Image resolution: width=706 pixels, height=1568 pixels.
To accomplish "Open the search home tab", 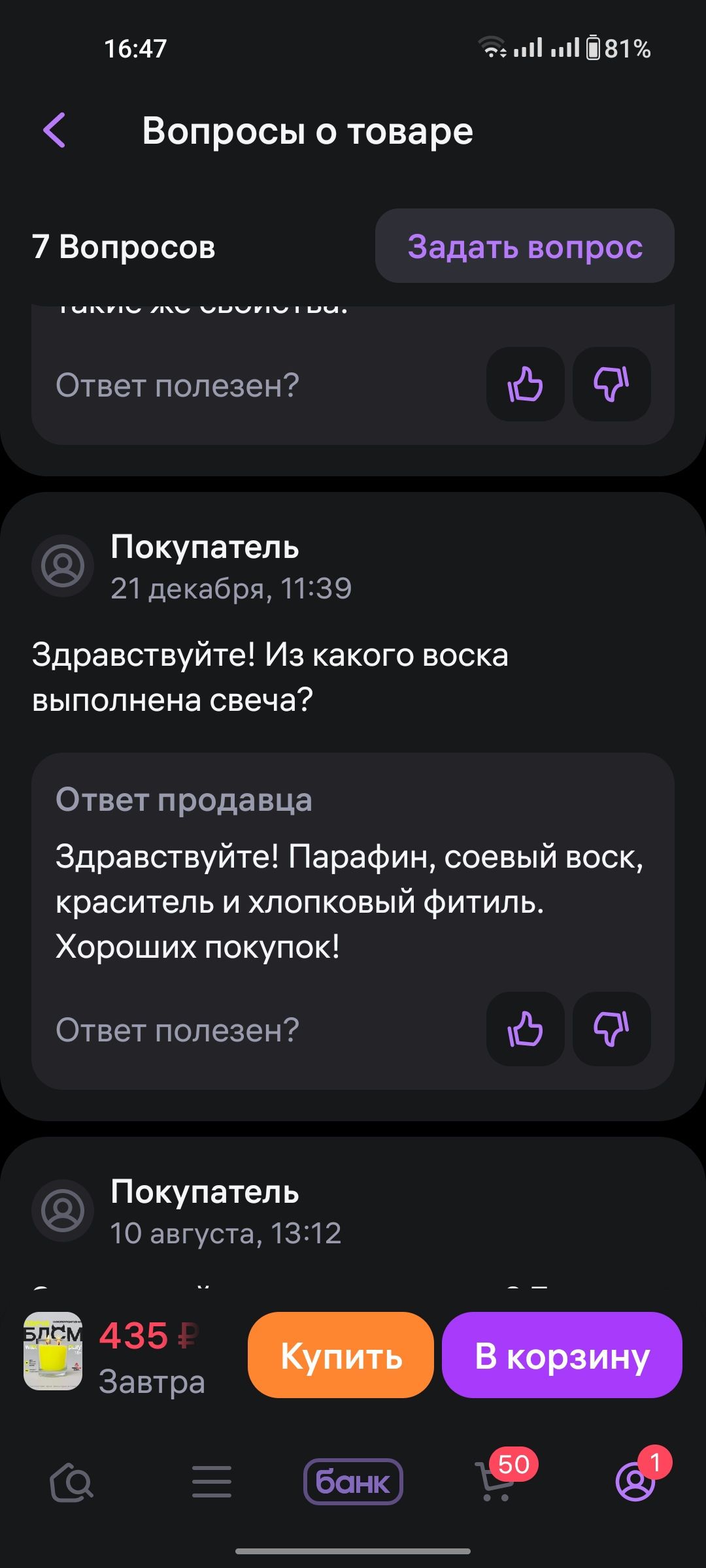I will pos(72,1482).
